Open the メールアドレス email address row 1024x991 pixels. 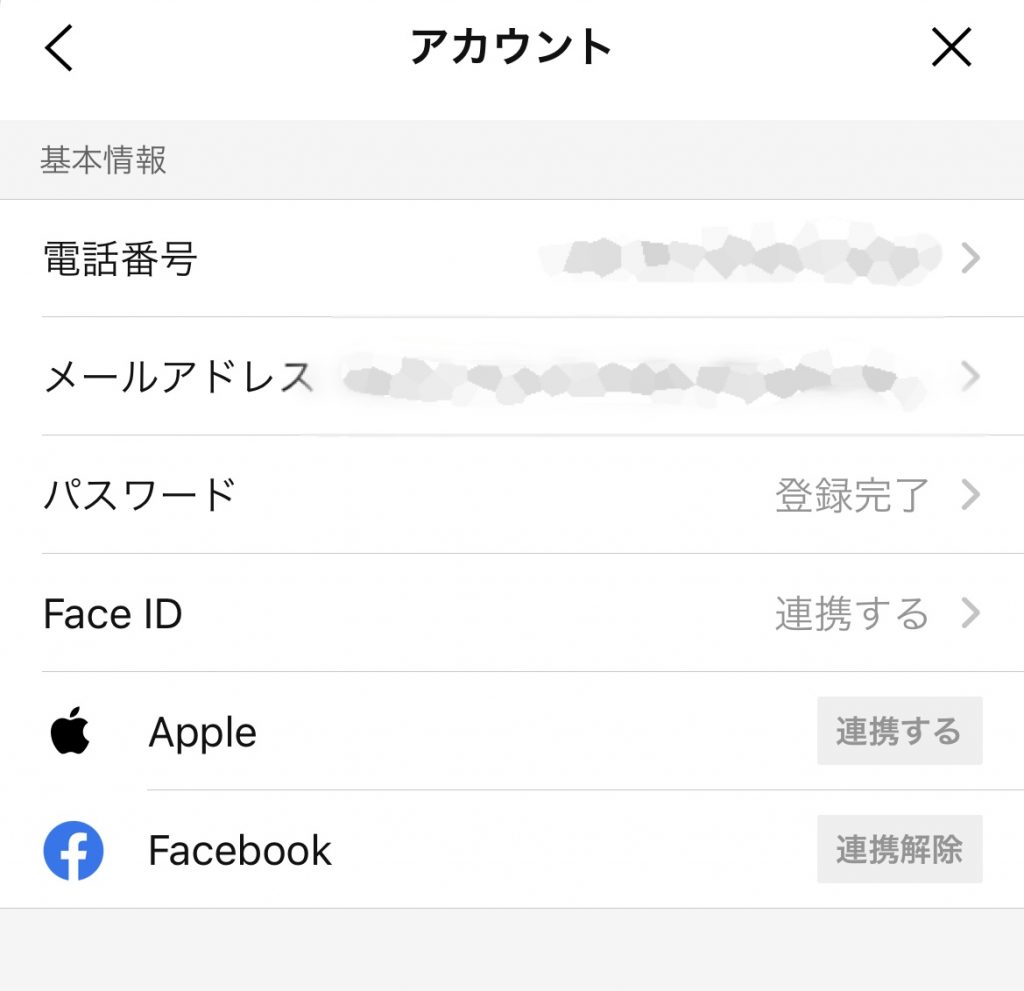pyautogui.click(x=511, y=377)
